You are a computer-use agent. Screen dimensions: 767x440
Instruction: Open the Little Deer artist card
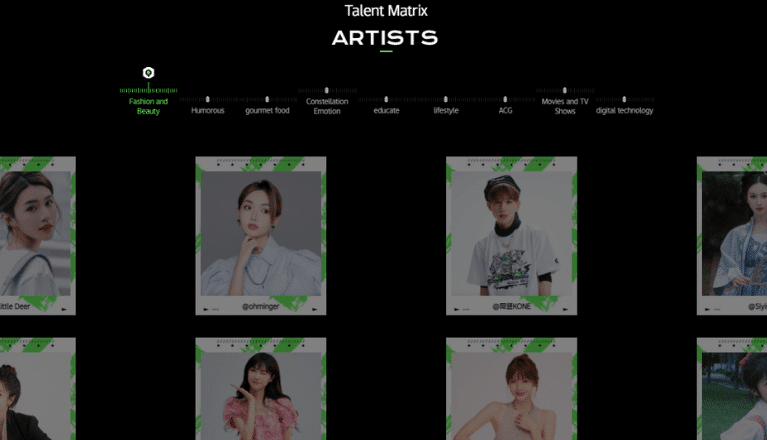[36, 236]
